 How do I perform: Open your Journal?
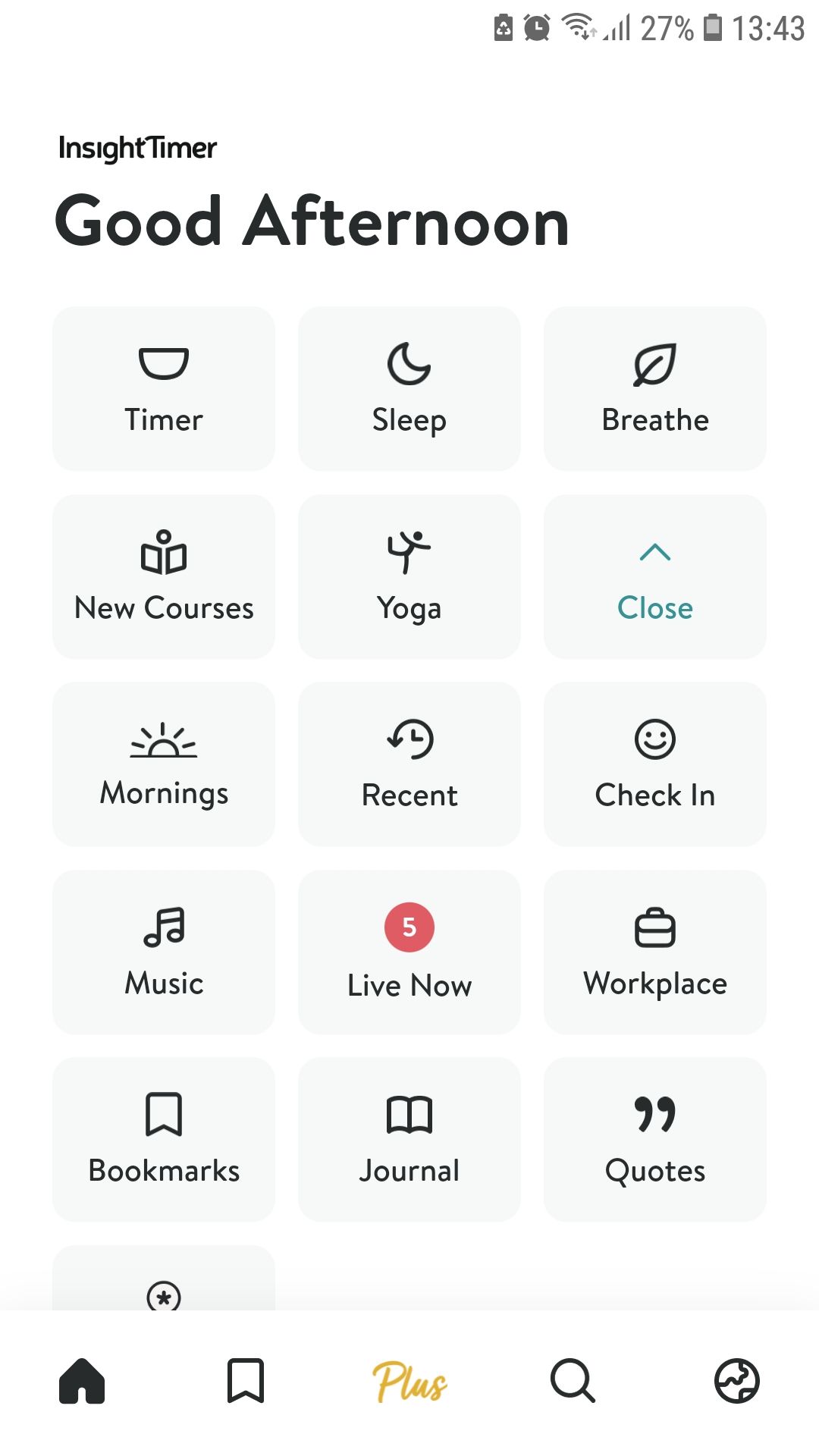[x=409, y=1140]
